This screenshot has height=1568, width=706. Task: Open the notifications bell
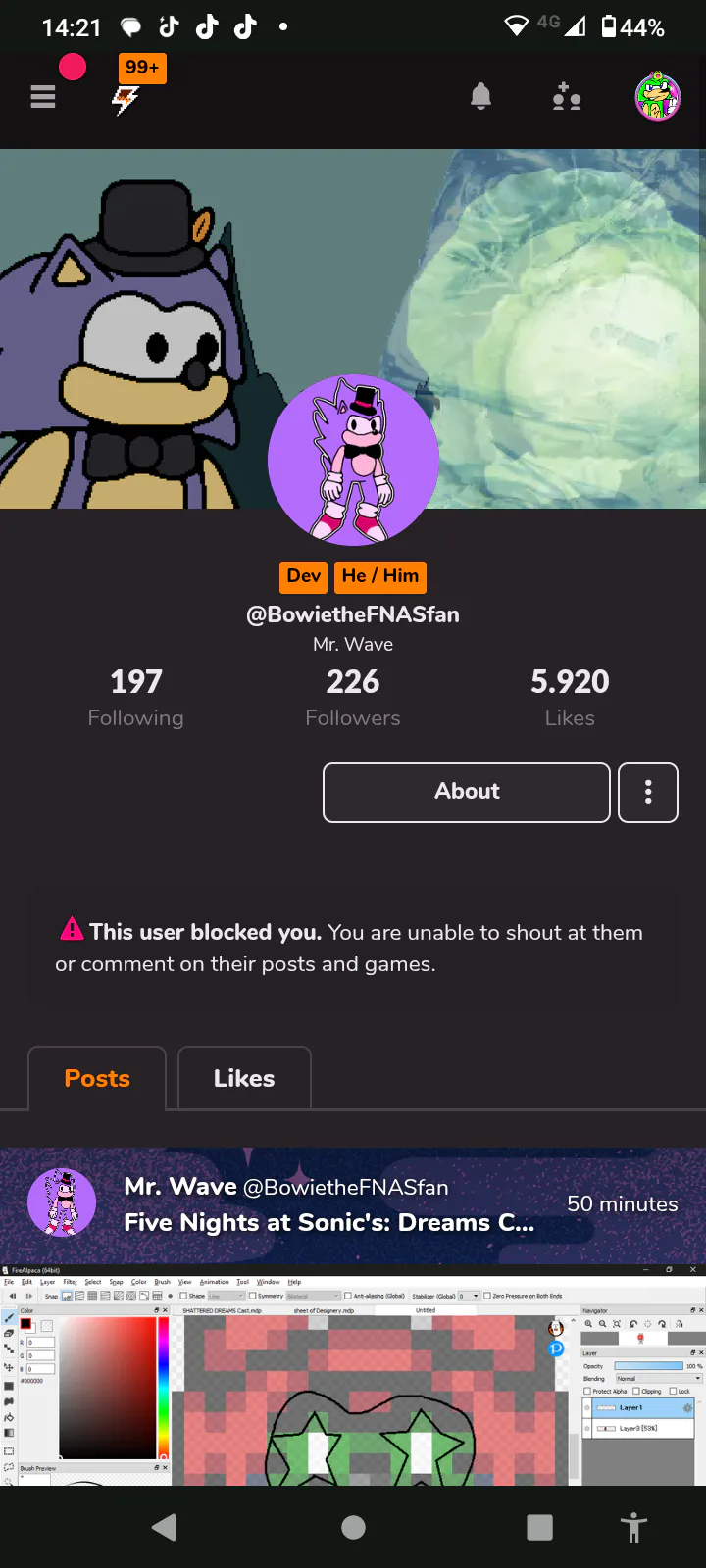point(480,96)
